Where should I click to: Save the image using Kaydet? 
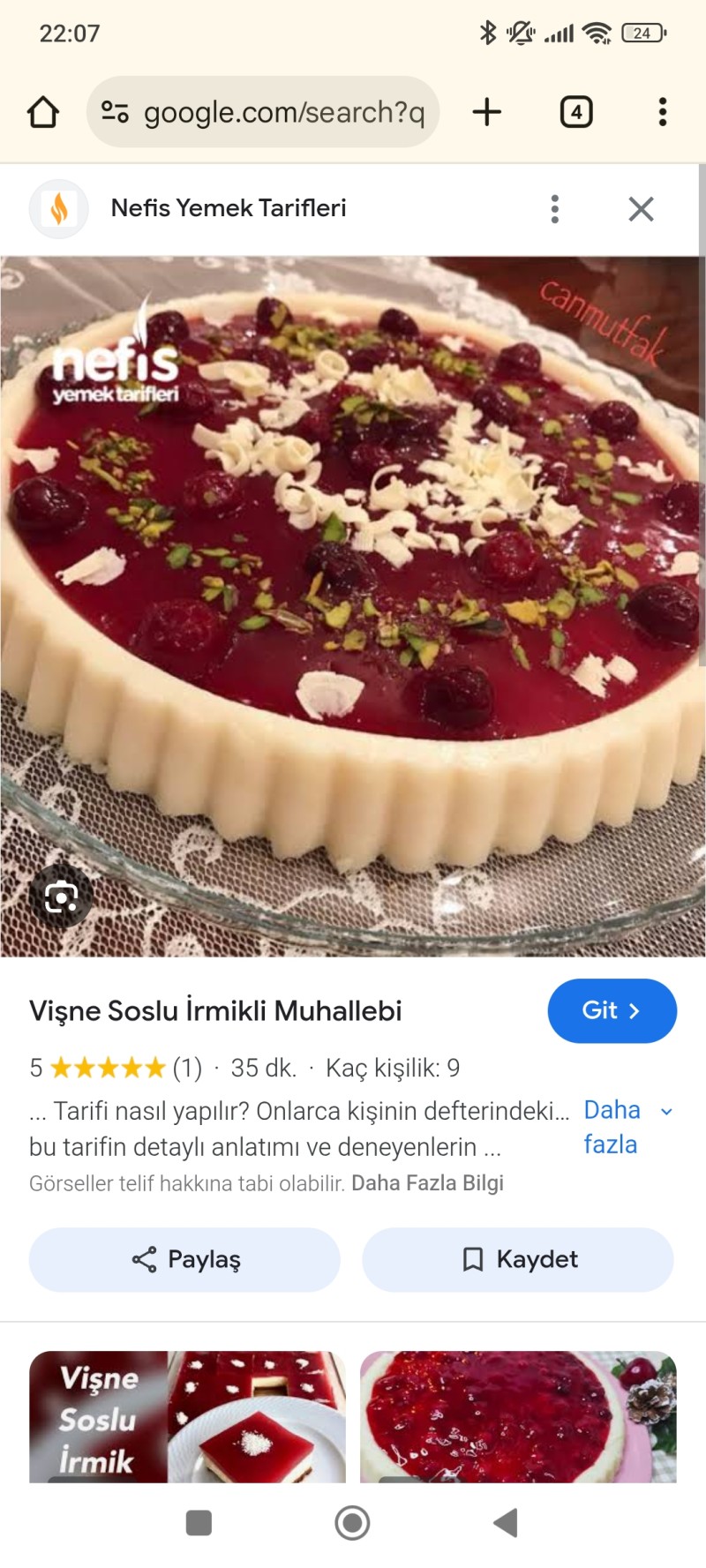(x=518, y=1259)
